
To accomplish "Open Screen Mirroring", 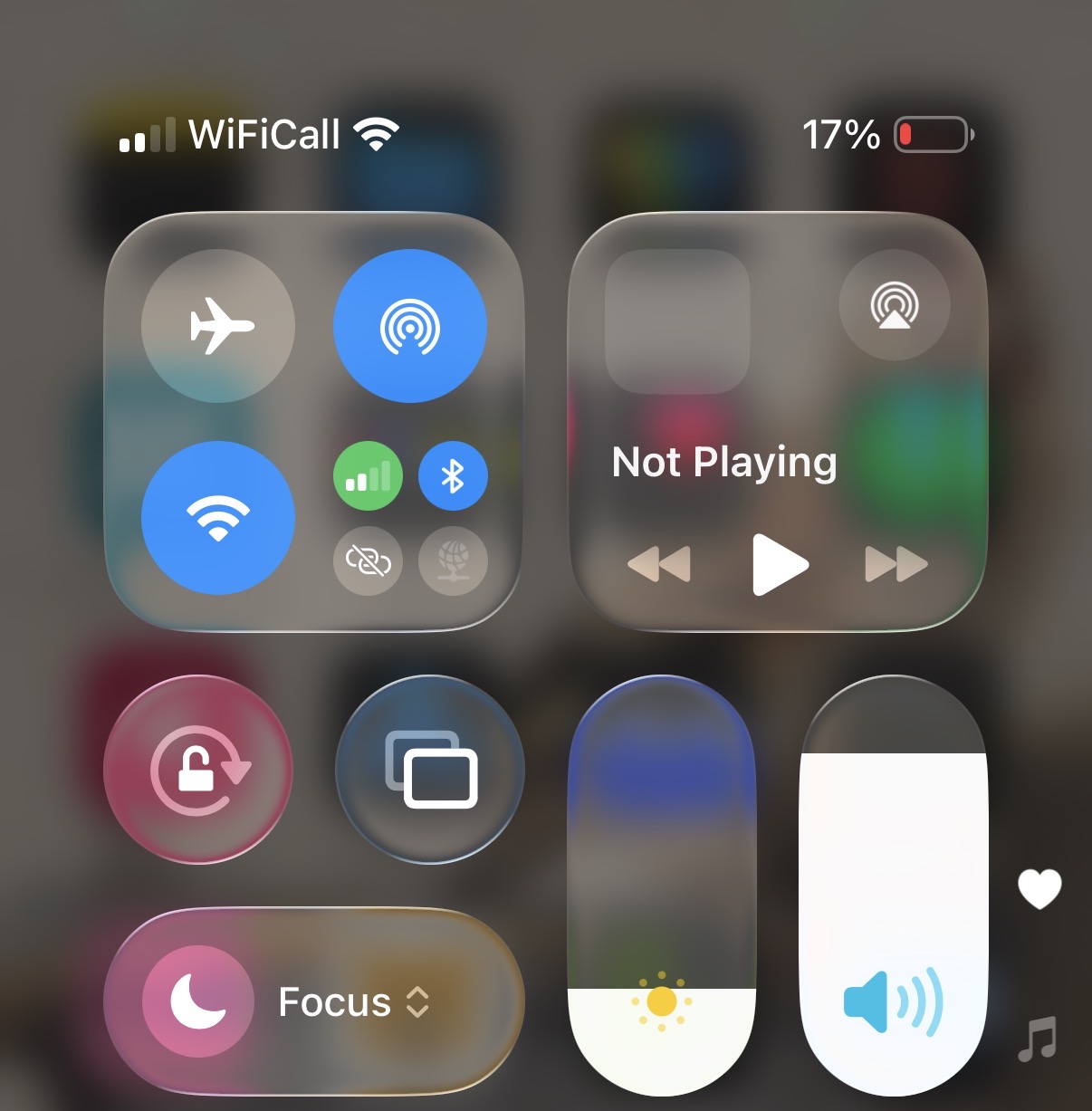I will click(430, 770).
